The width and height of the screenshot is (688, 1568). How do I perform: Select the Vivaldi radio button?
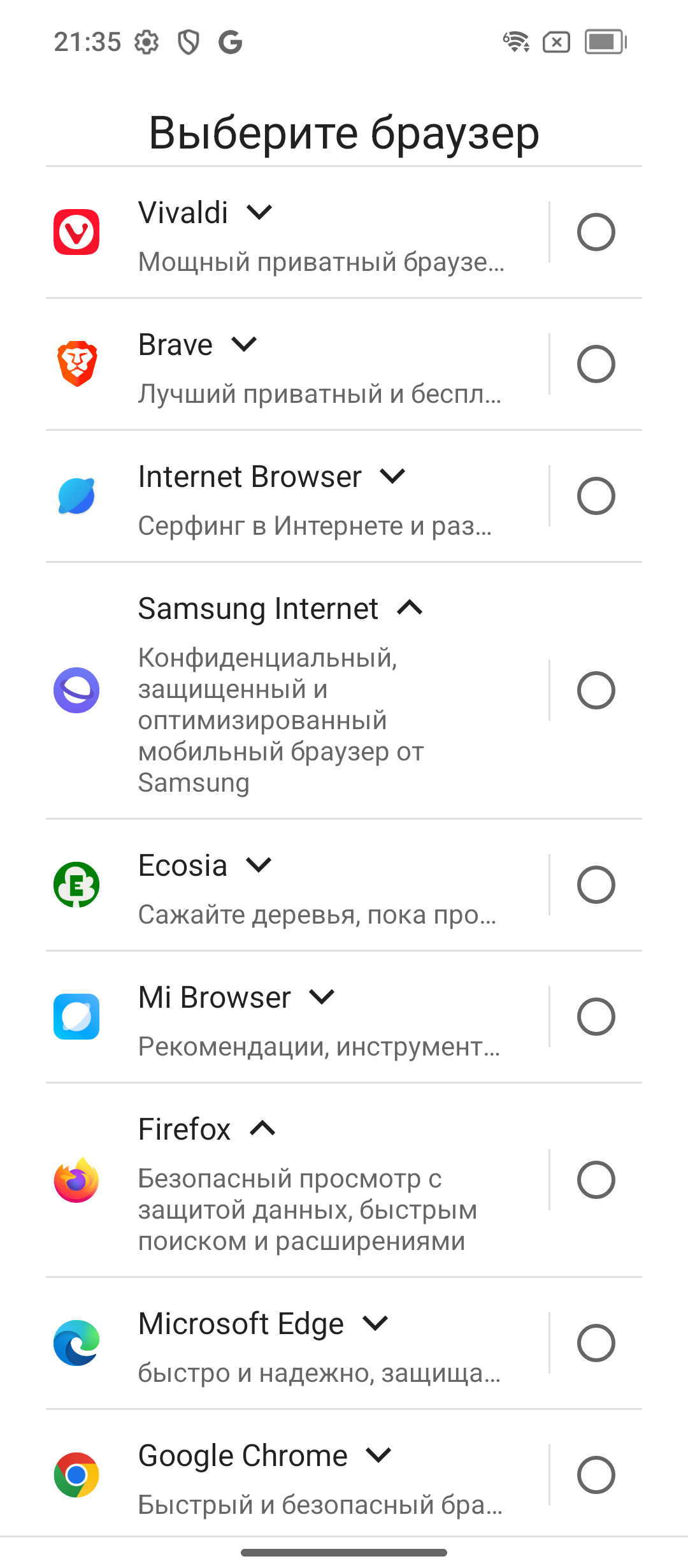tap(596, 232)
